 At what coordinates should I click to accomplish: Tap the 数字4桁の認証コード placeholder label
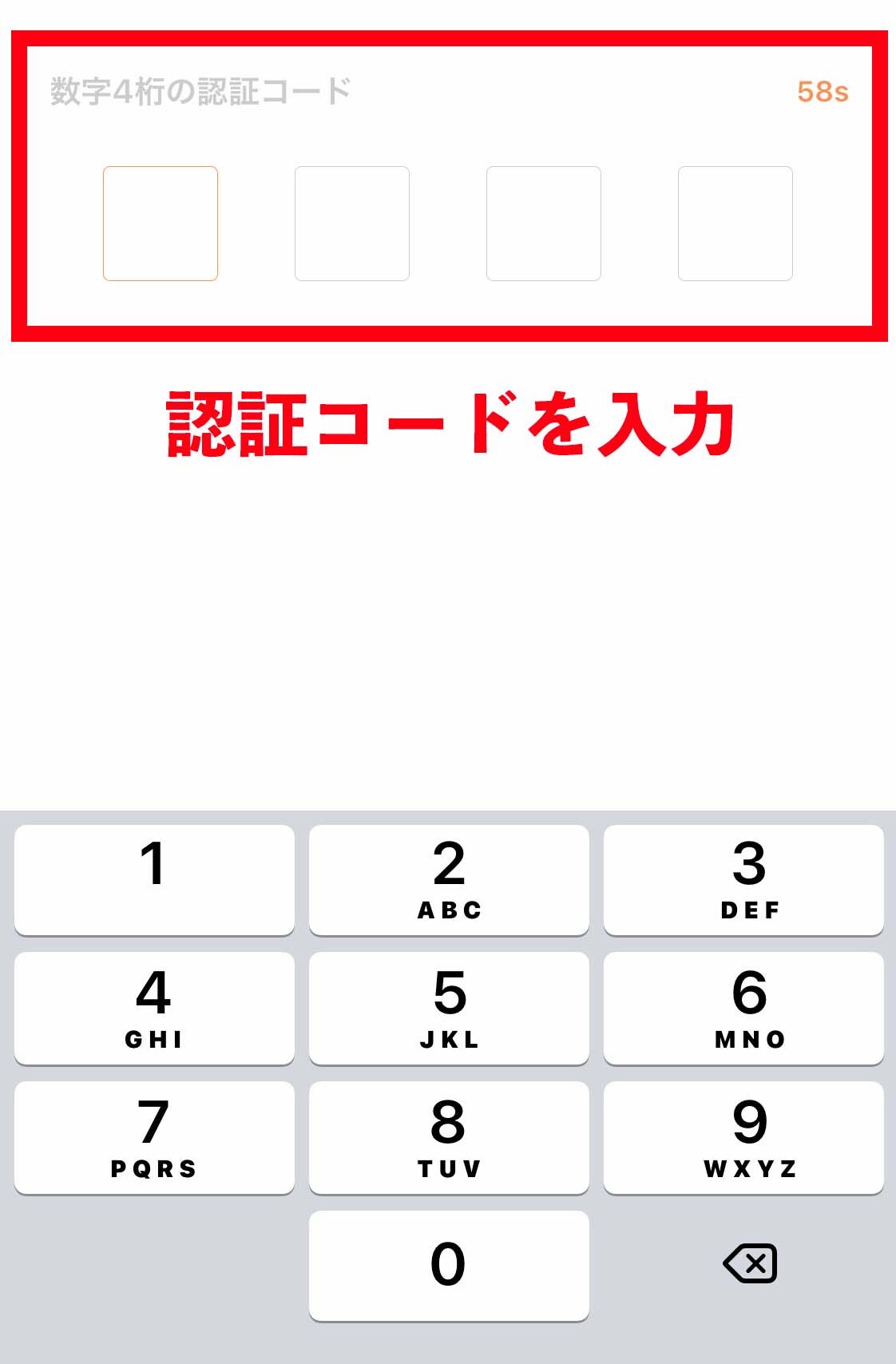200,90
